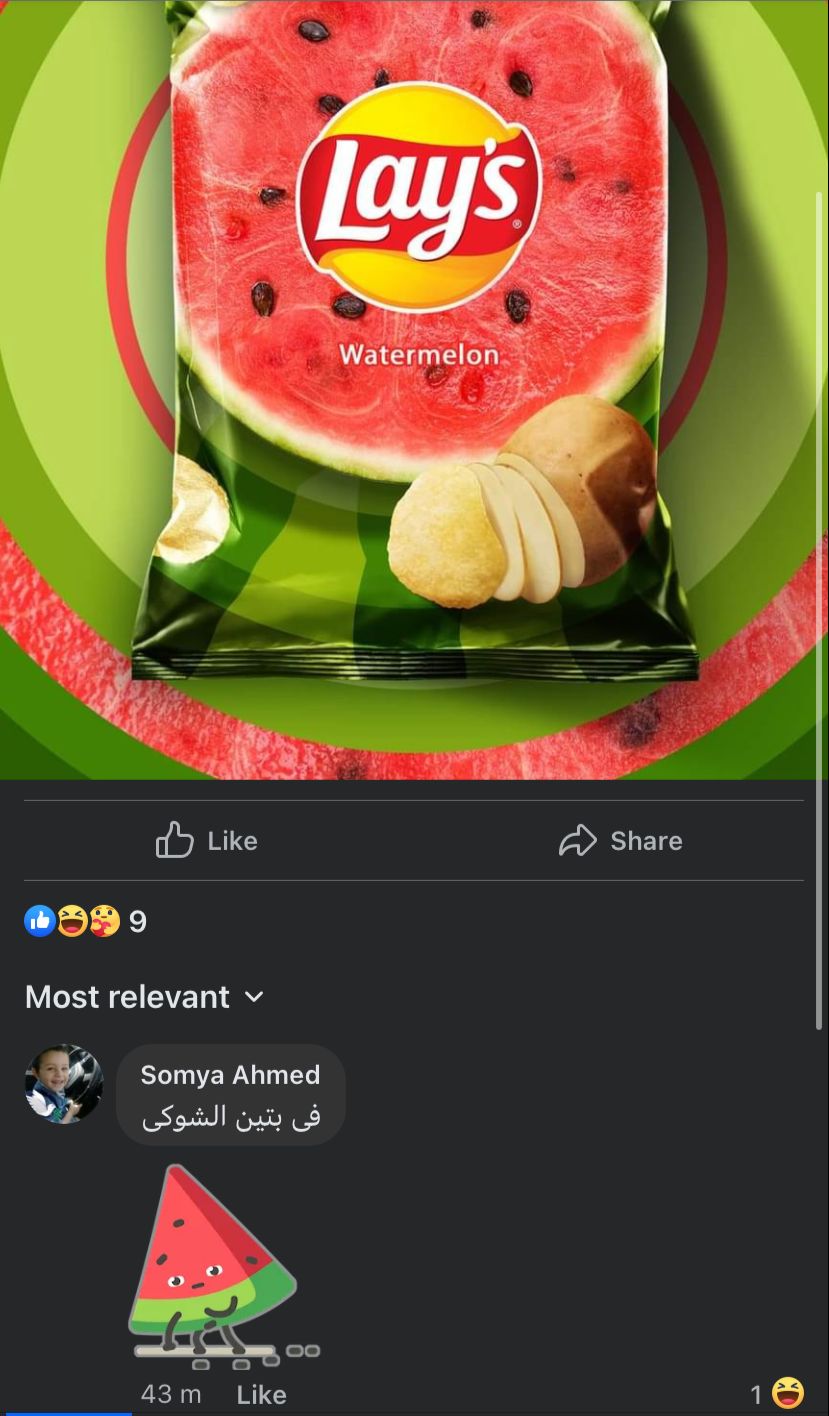Like Somya Ahmed's comment

click(x=261, y=1394)
